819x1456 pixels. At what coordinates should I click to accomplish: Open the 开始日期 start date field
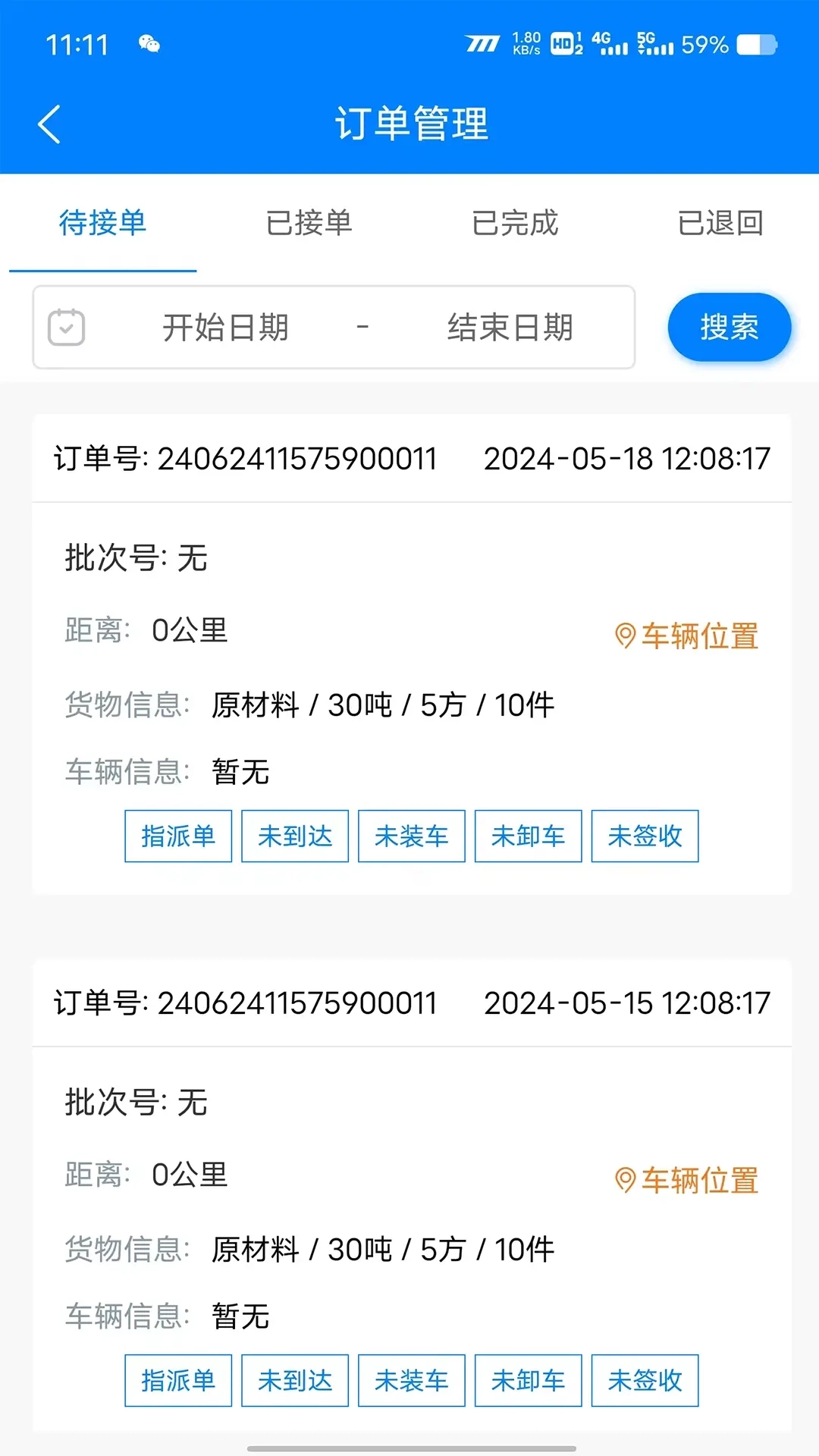point(226,327)
